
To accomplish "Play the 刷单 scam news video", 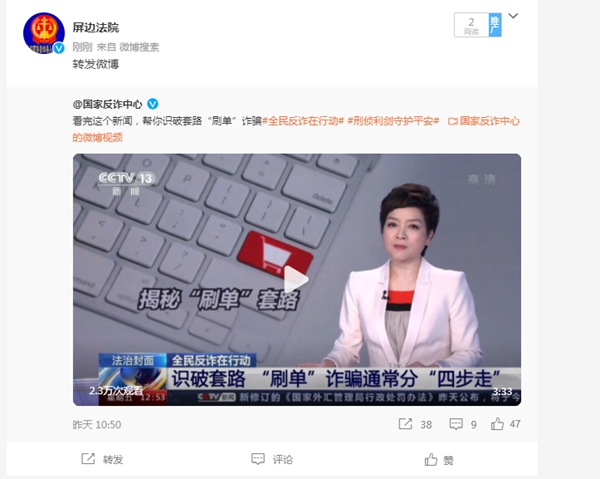I will pyautogui.click(x=296, y=278).
